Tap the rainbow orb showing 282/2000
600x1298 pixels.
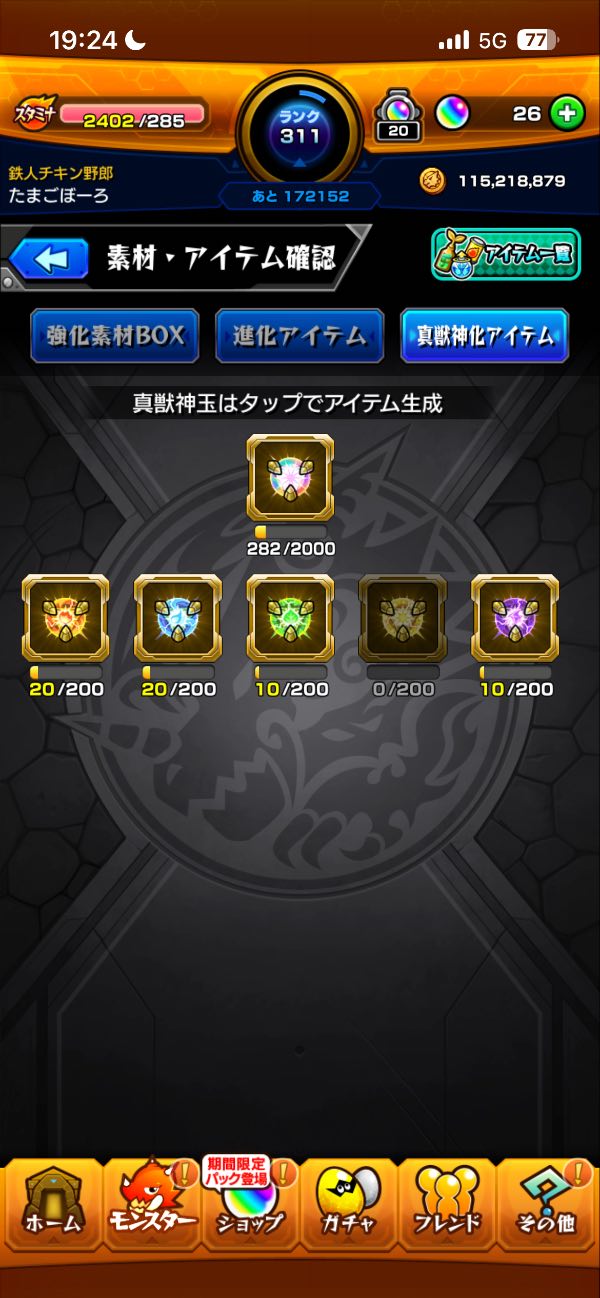click(290, 477)
